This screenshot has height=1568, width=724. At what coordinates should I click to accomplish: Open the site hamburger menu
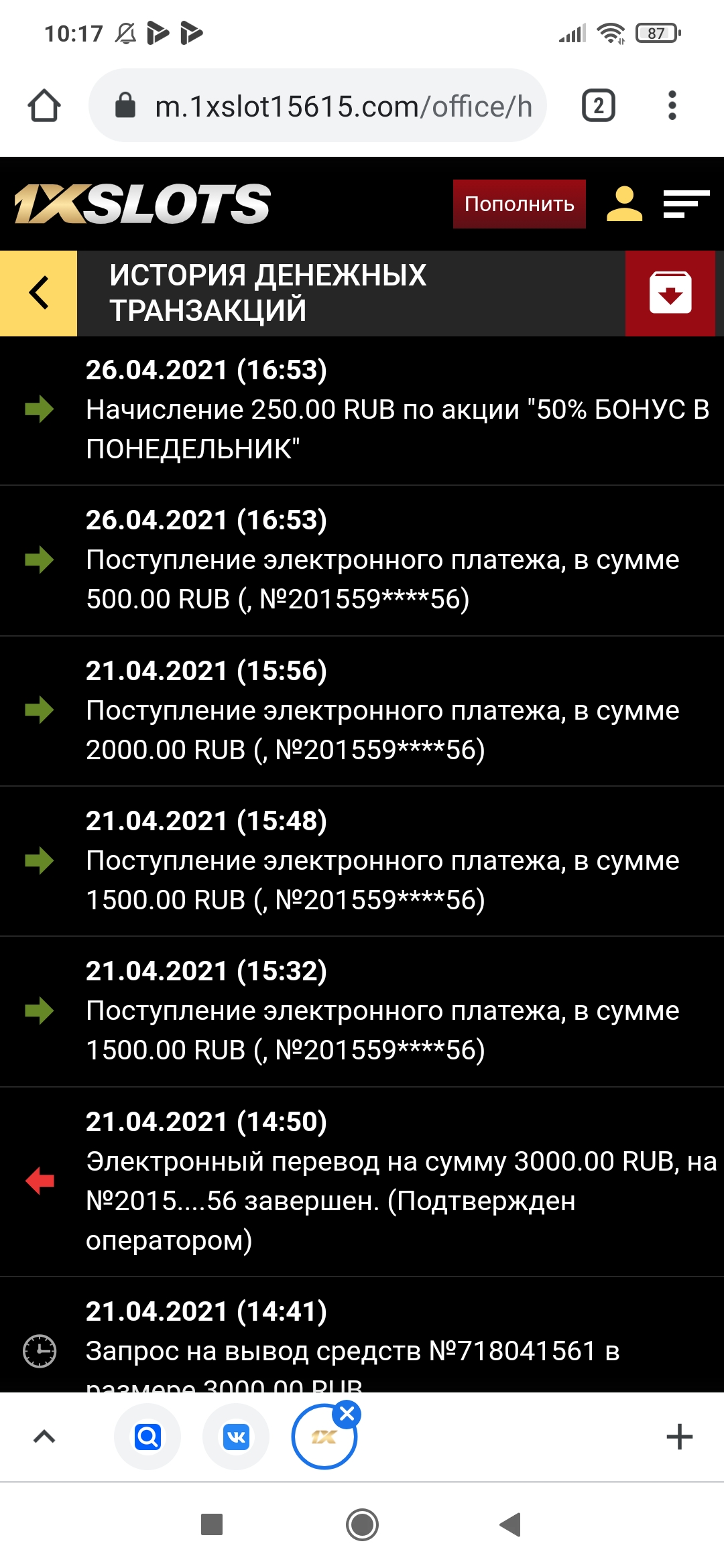(x=685, y=204)
